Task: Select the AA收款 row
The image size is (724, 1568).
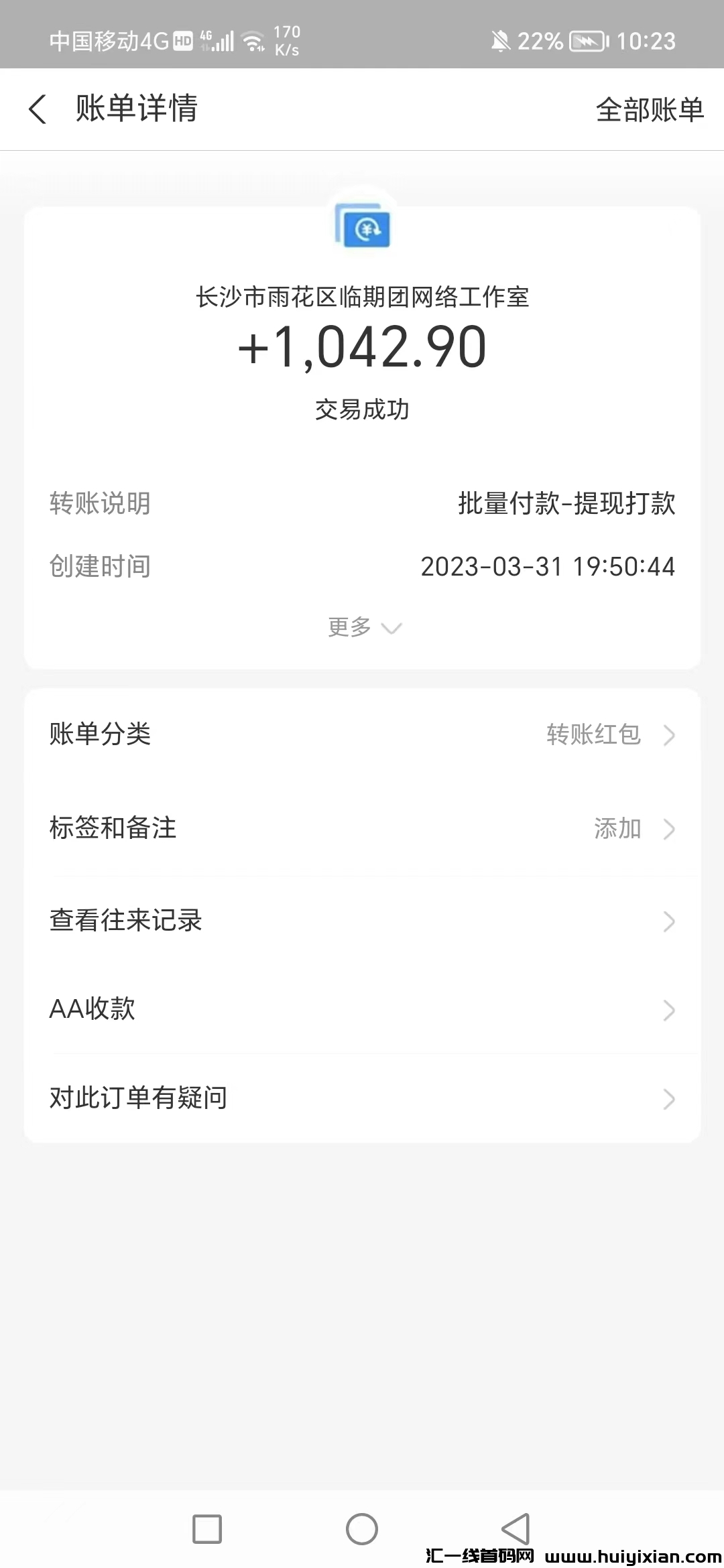Action: click(x=362, y=1010)
